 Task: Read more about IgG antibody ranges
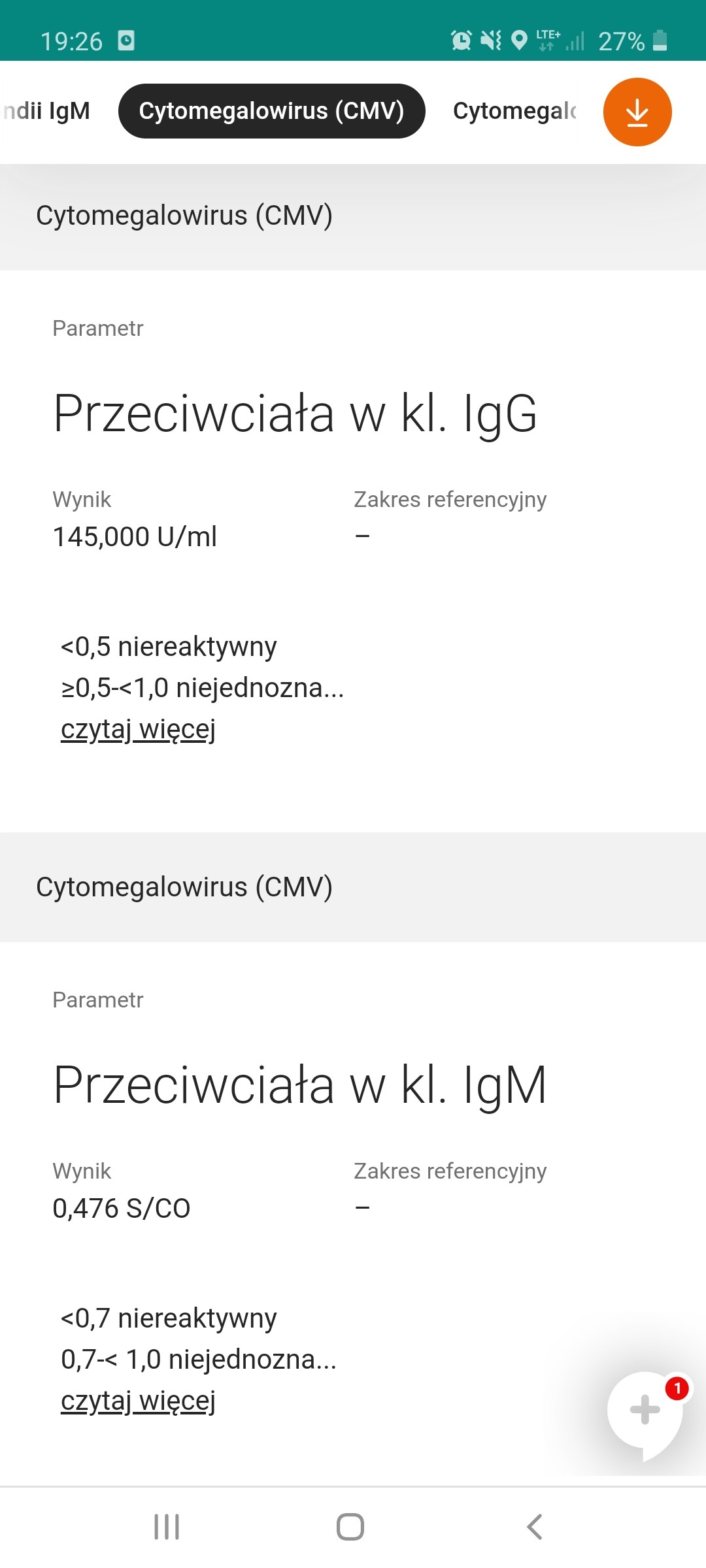138,729
